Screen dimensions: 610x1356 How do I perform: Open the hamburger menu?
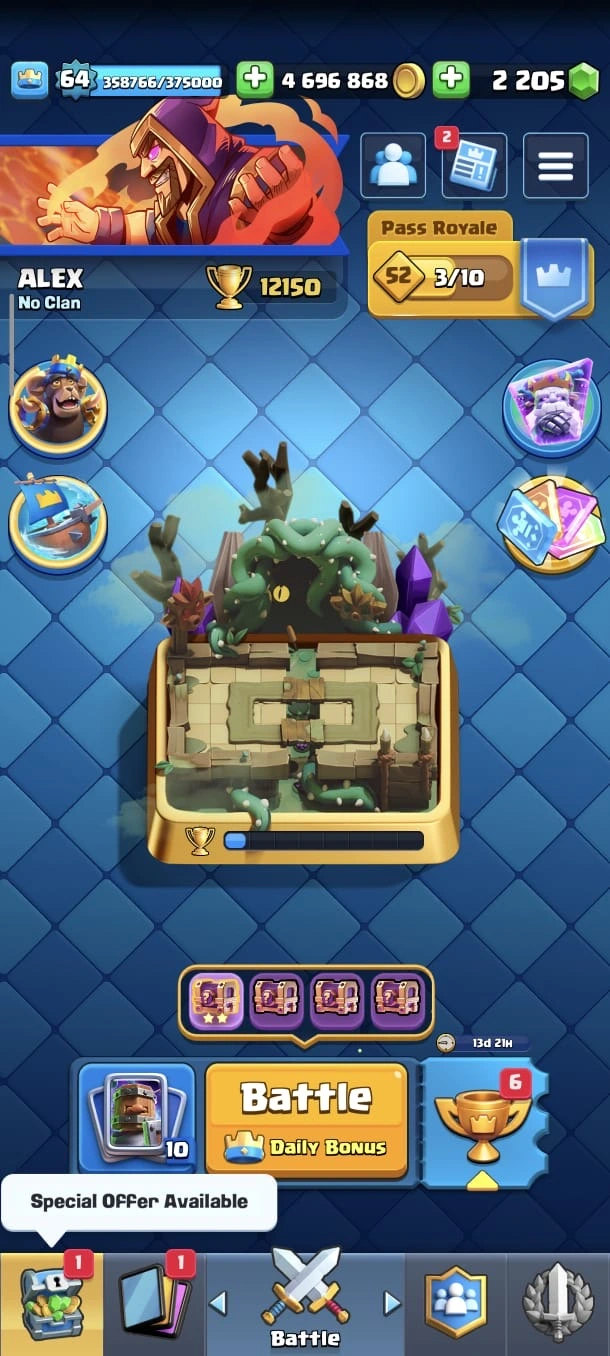click(555, 166)
